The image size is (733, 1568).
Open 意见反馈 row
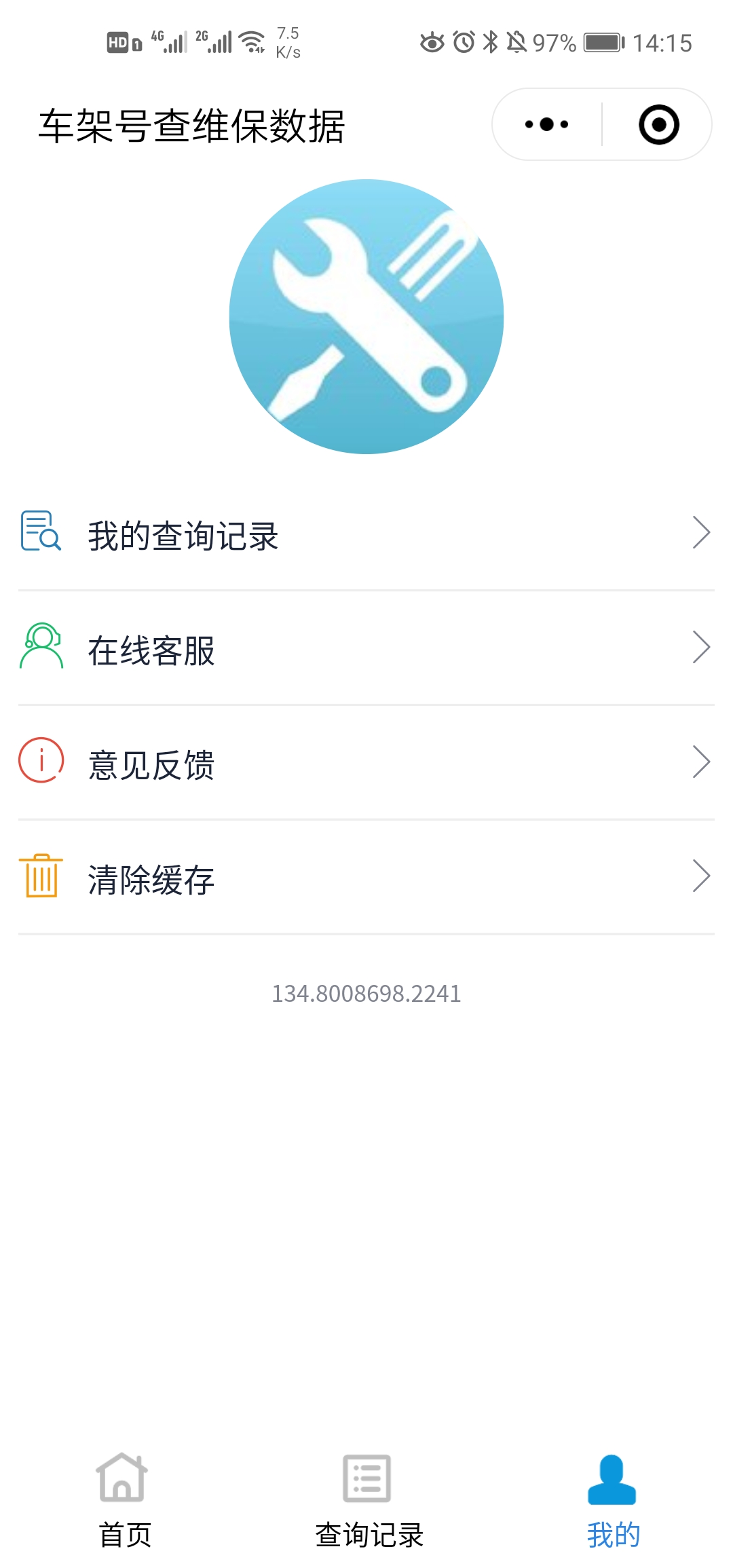(x=366, y=762)
